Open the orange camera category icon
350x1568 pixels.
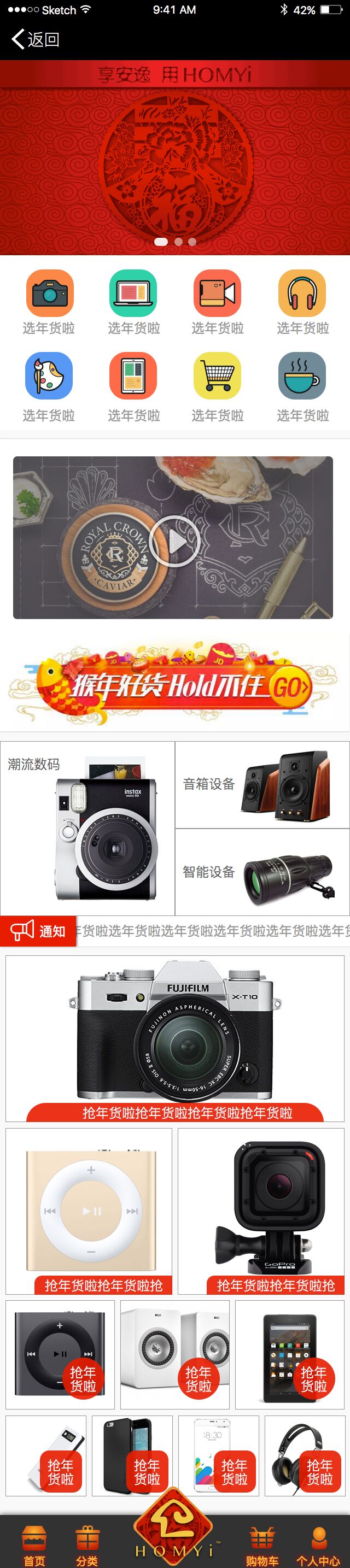[x=49, y=293]
